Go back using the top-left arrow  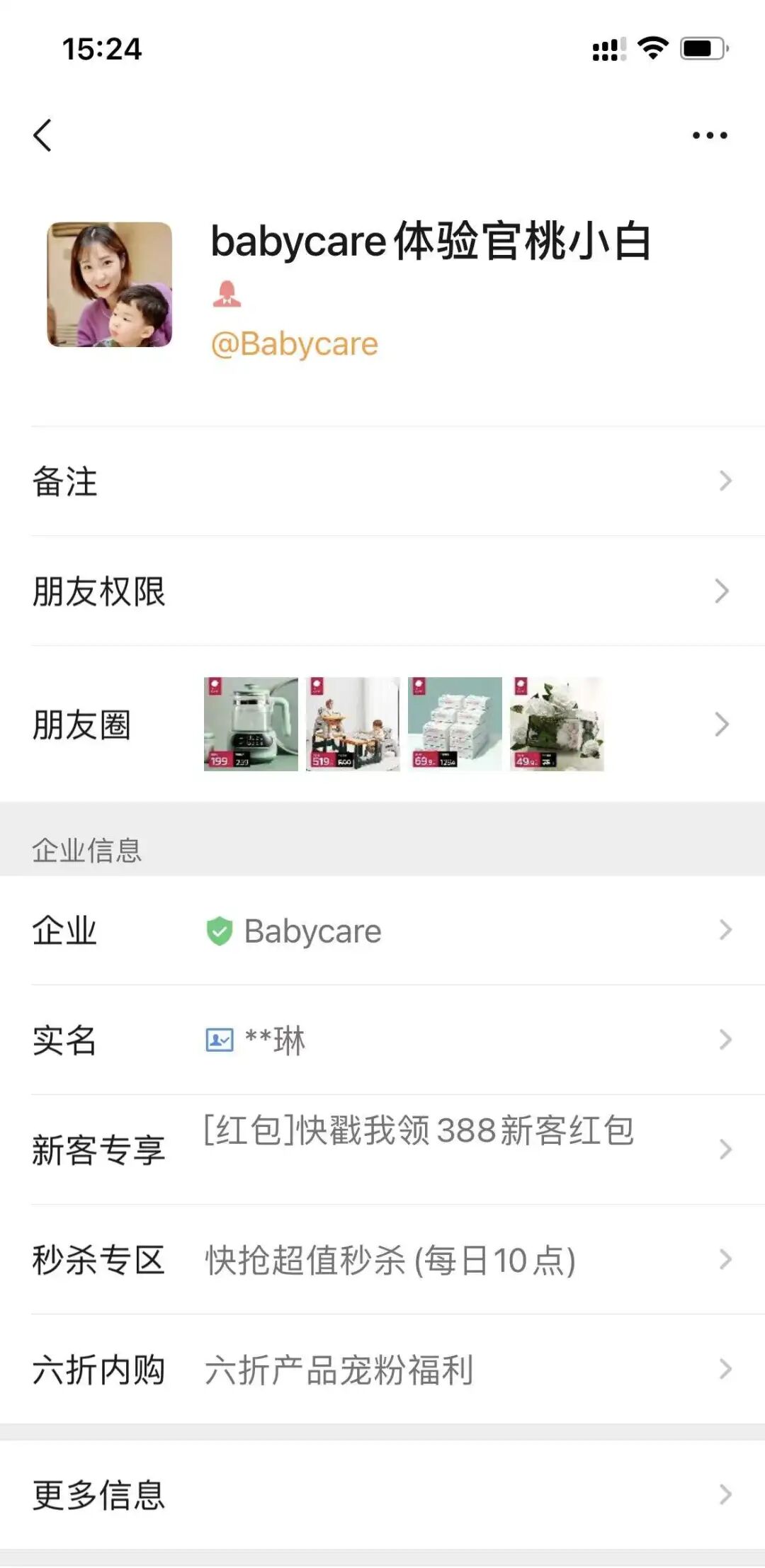point(42,135)
